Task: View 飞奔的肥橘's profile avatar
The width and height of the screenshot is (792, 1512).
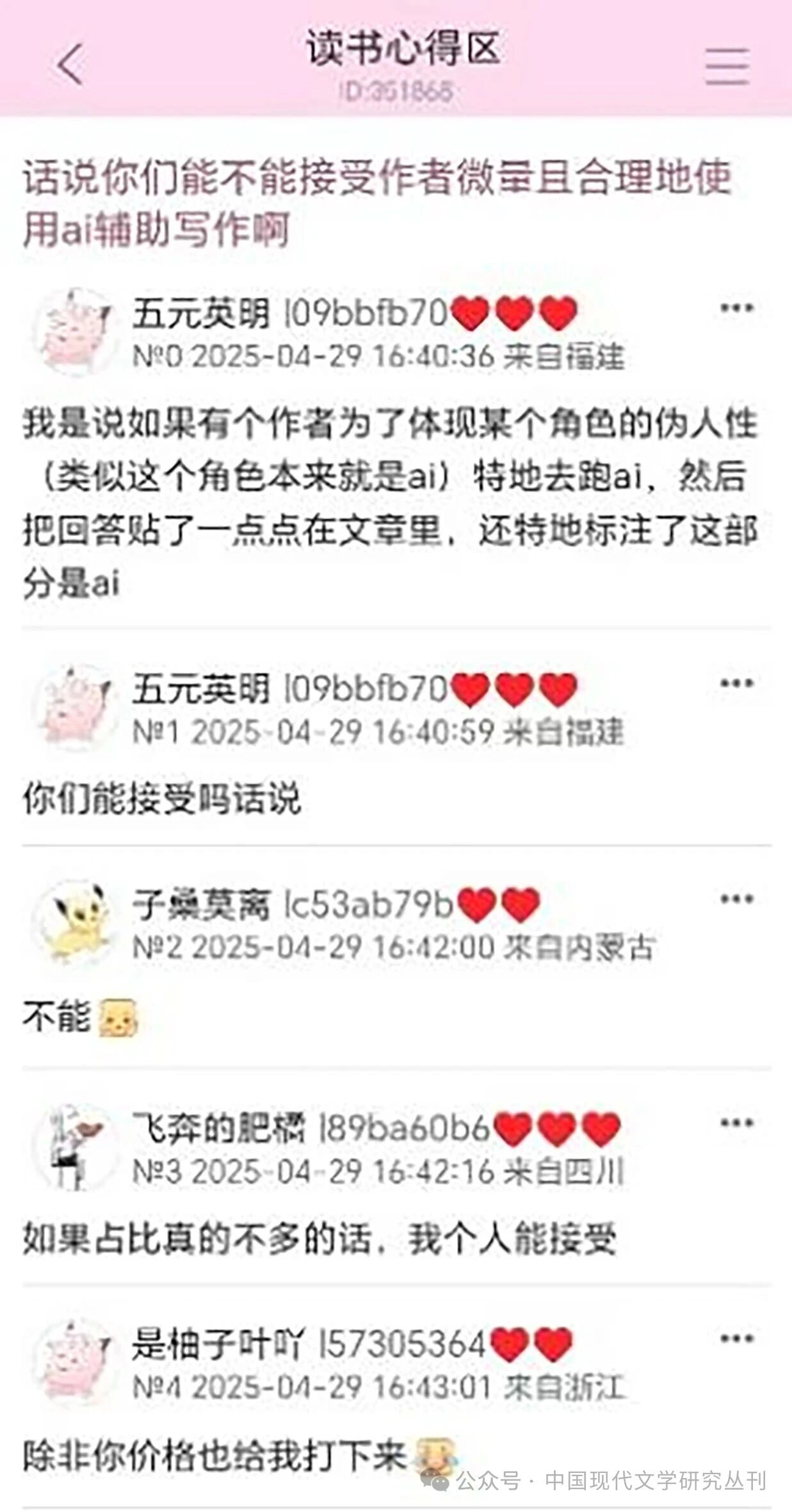Action: pos(76,1146)
